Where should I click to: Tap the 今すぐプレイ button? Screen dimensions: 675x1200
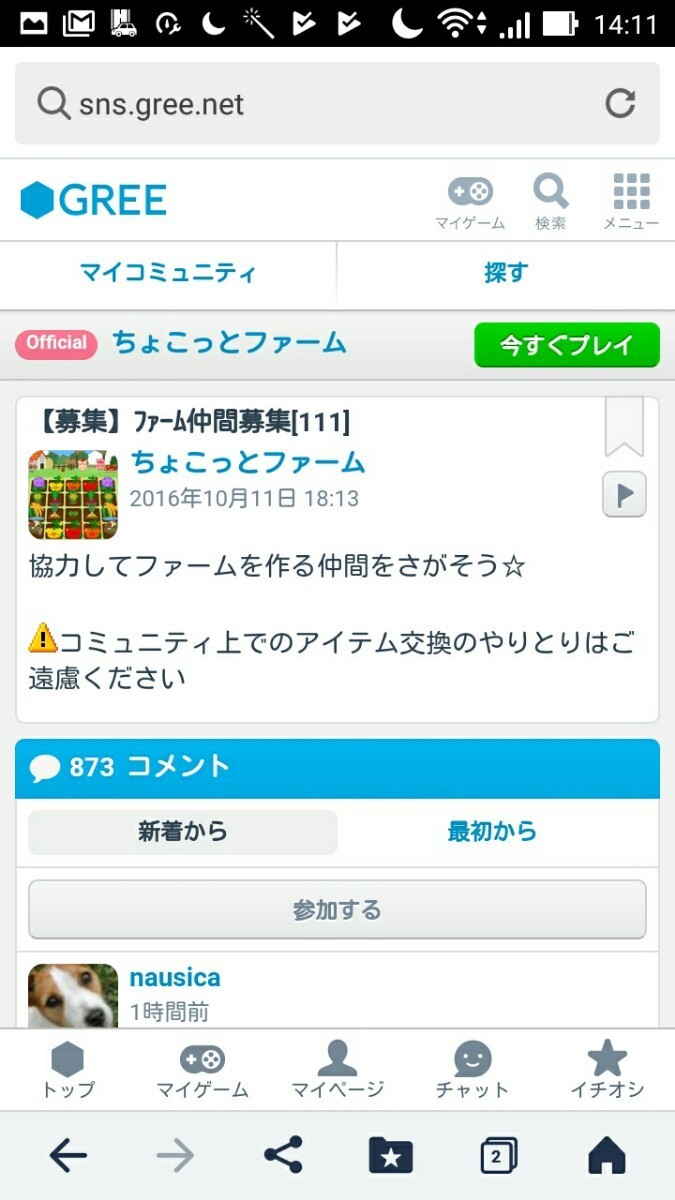point(566,345)
